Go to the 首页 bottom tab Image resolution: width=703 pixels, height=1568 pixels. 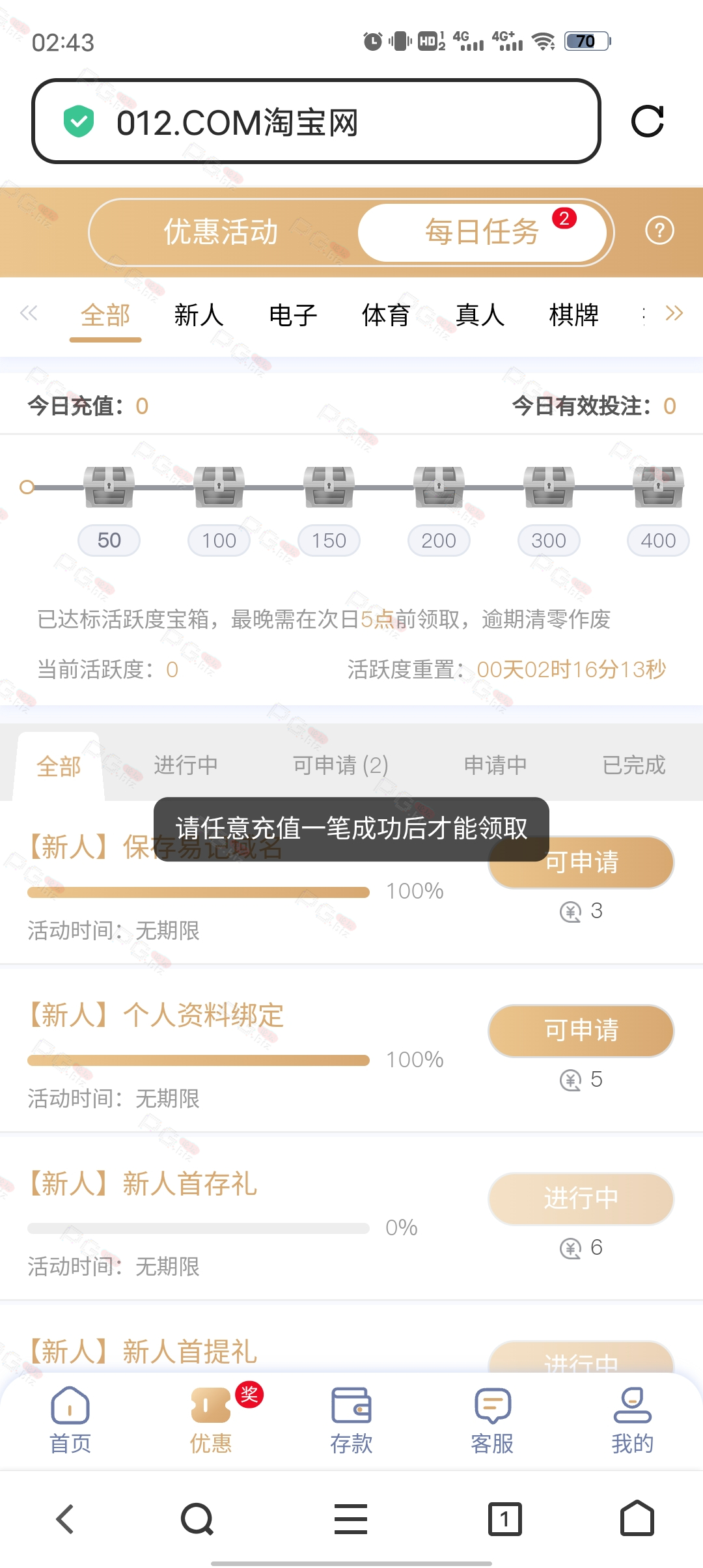(70, 1420)
